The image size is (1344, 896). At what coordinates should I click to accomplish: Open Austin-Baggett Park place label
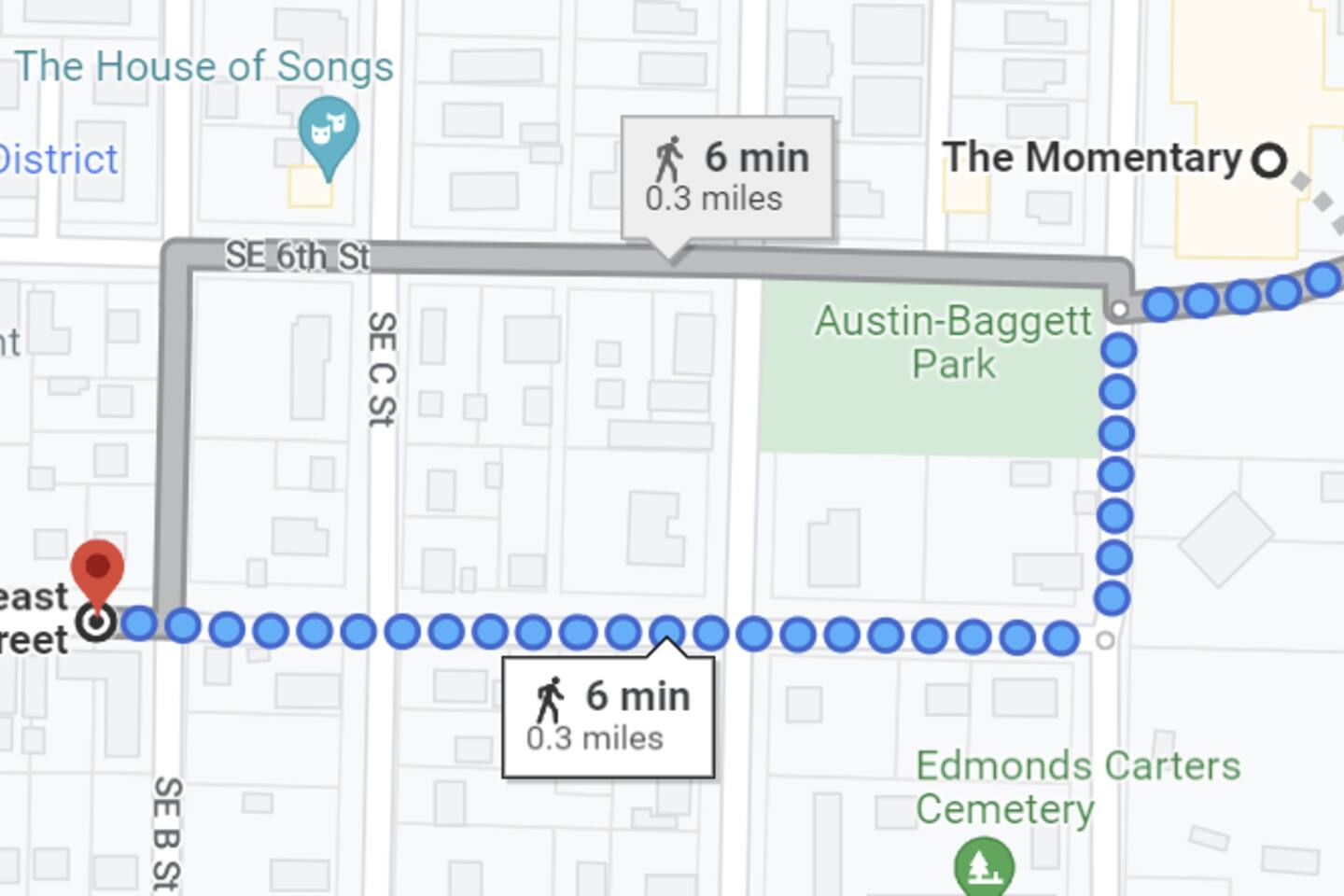tap(952, 342)
